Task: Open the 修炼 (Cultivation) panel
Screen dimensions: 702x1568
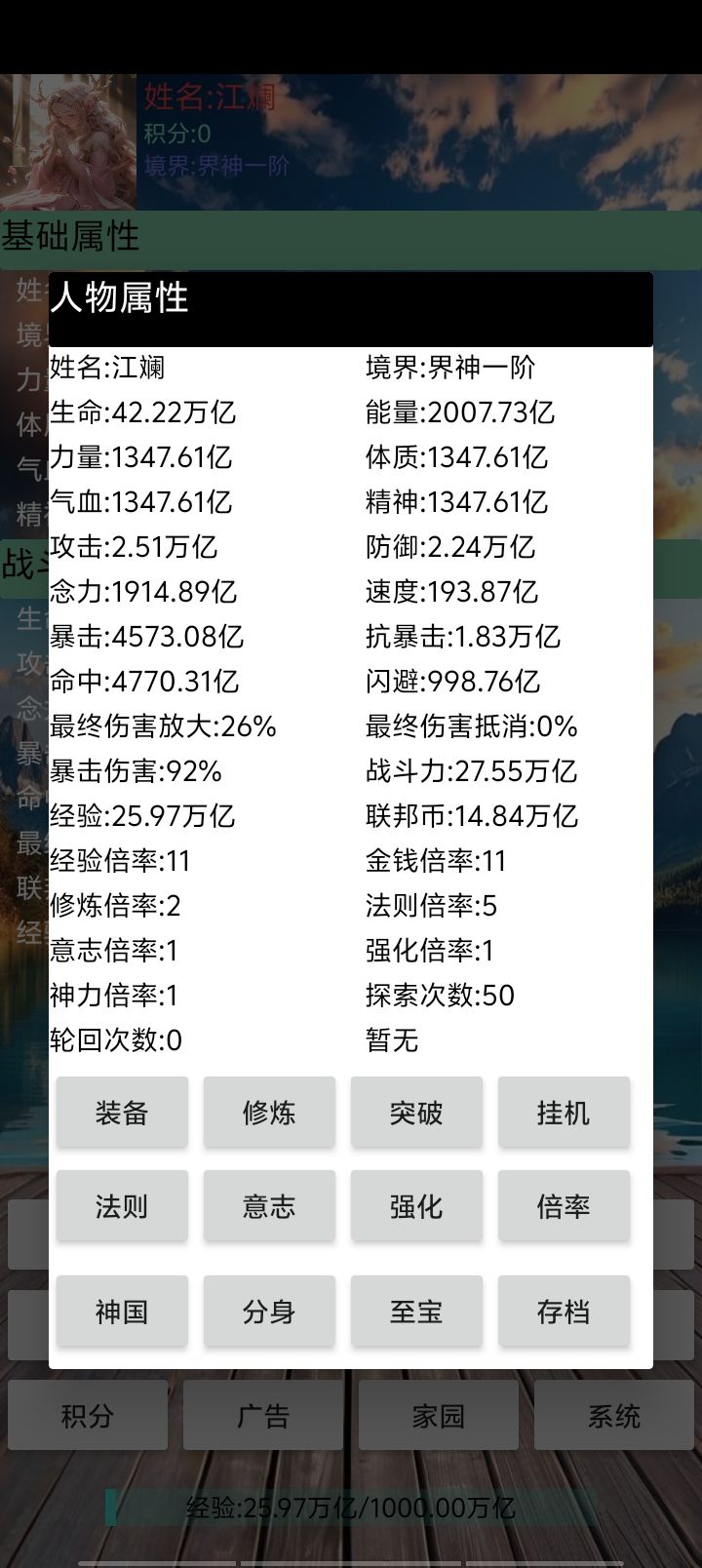Action: (269, 1112)
